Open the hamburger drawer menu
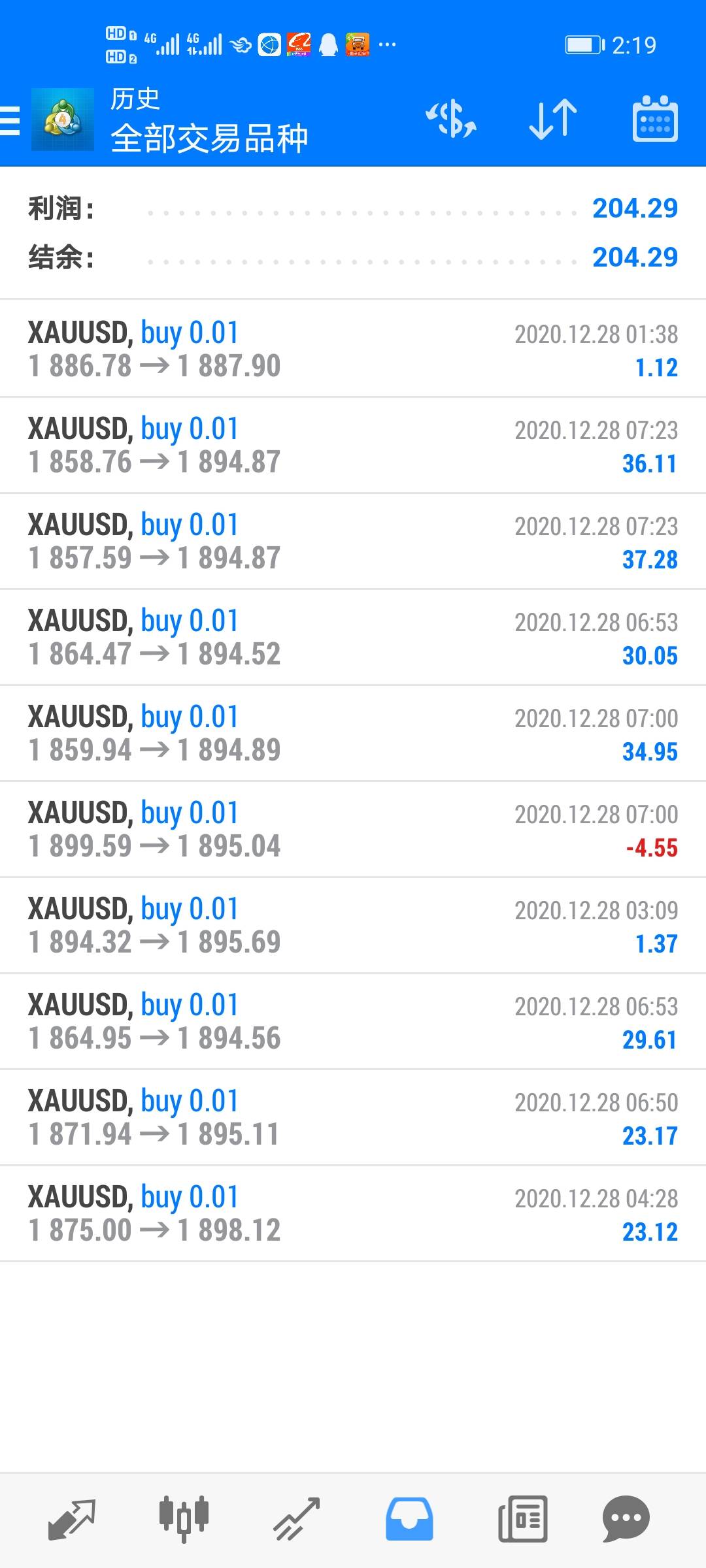This screenshot has height=1568, width=706. [10, 120]
